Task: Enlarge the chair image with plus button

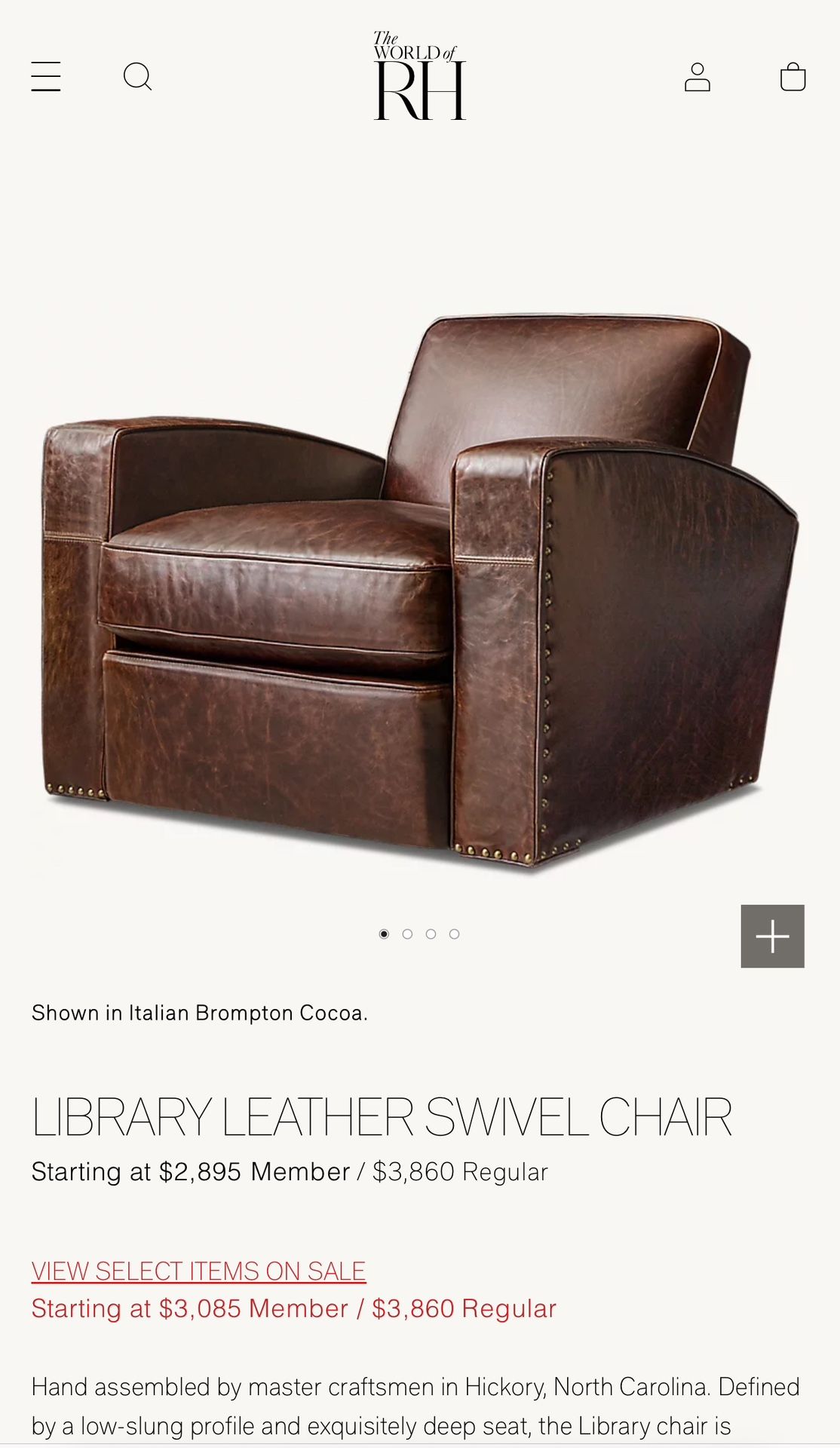Action: point(773,936)
